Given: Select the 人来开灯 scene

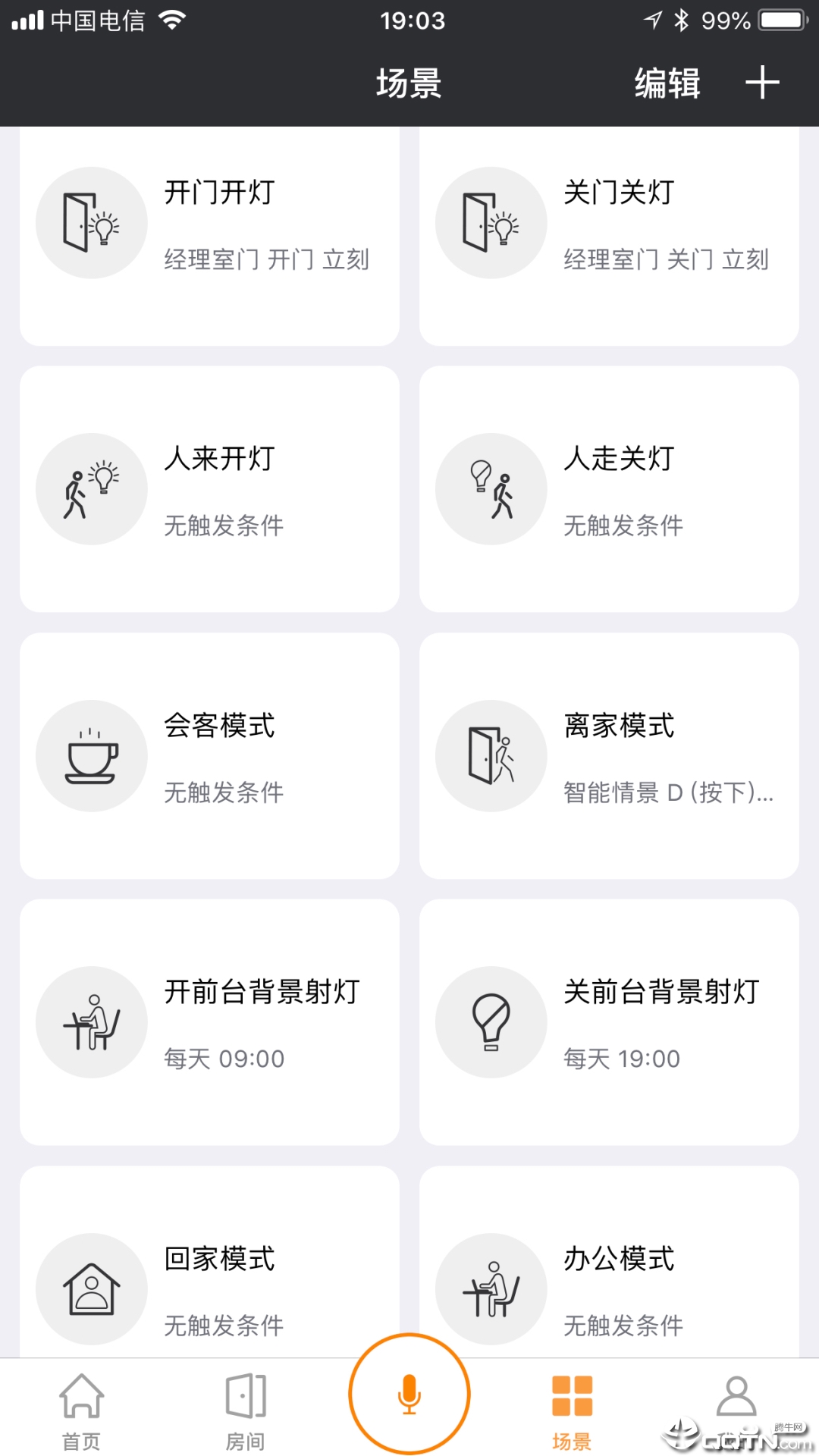Looking at the screenshot, I should coord(209,489).
